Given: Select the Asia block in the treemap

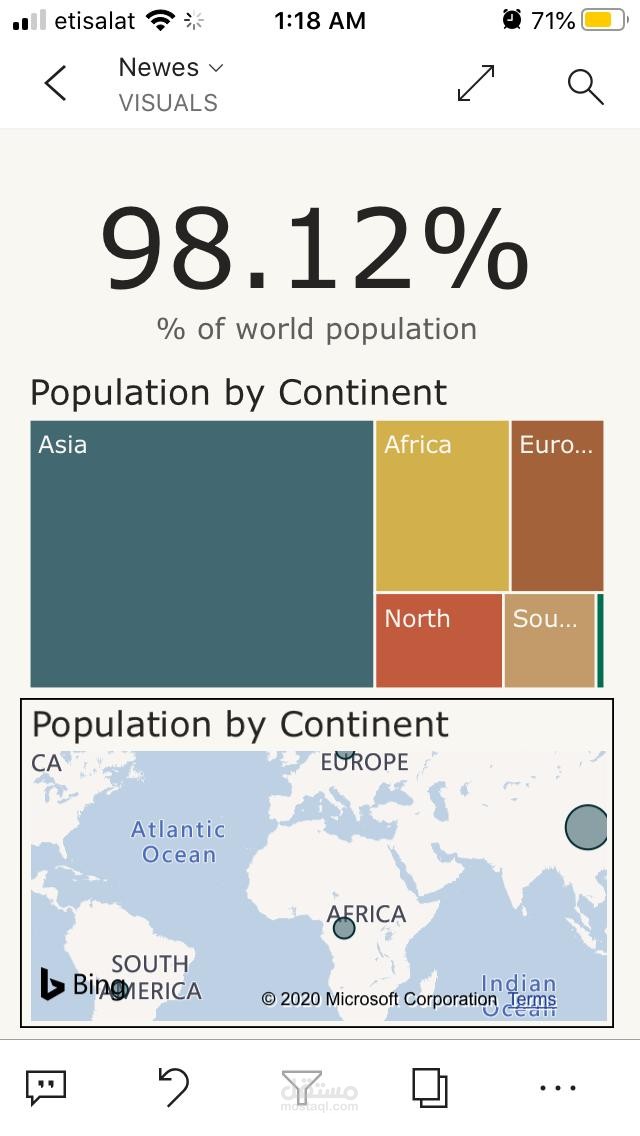Looking at the screenshot, I should click(x=202, y=554).
